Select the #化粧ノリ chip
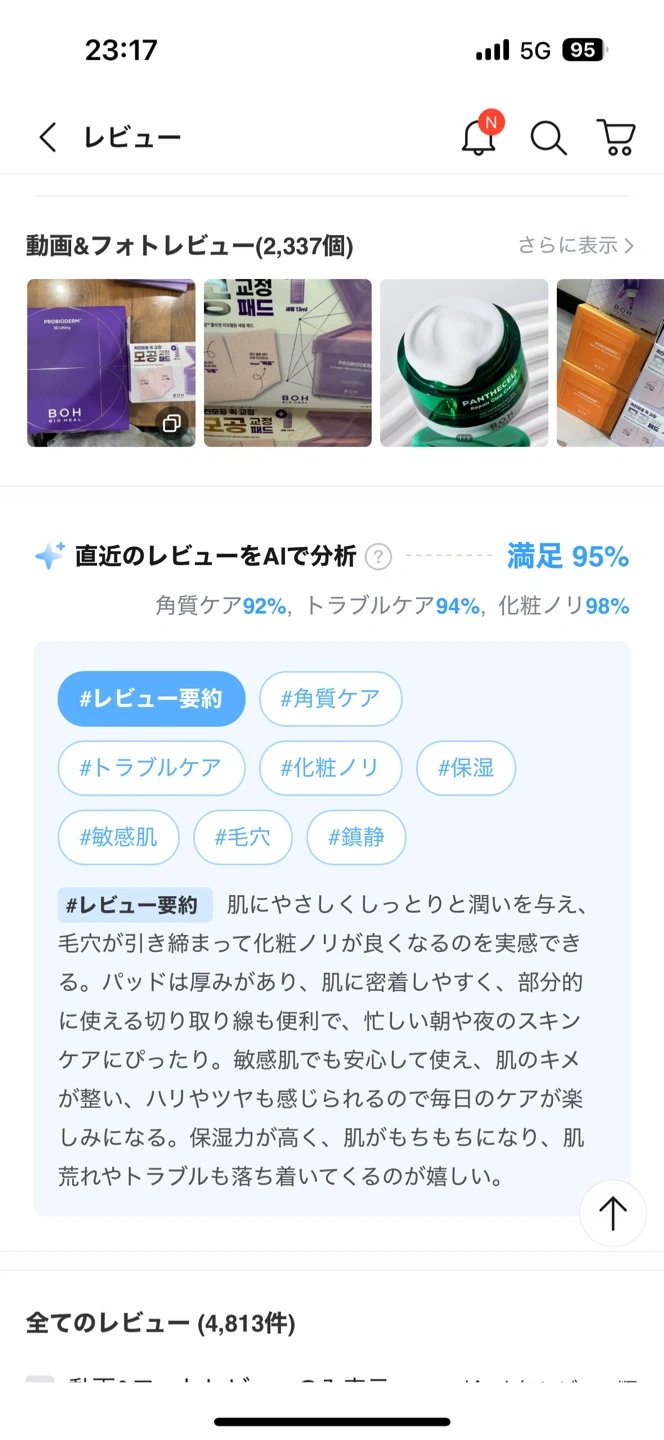664x1440 pixels. pyautogui.click(x=330, y=768)
